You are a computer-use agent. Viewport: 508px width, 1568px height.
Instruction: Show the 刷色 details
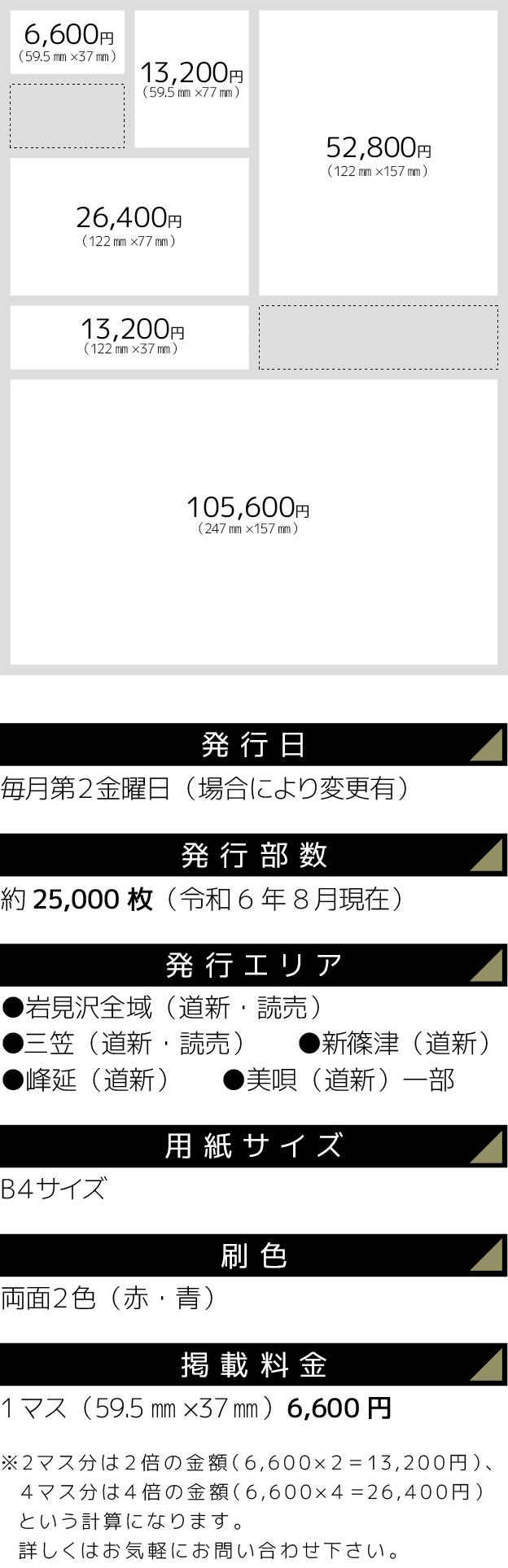254,1255
